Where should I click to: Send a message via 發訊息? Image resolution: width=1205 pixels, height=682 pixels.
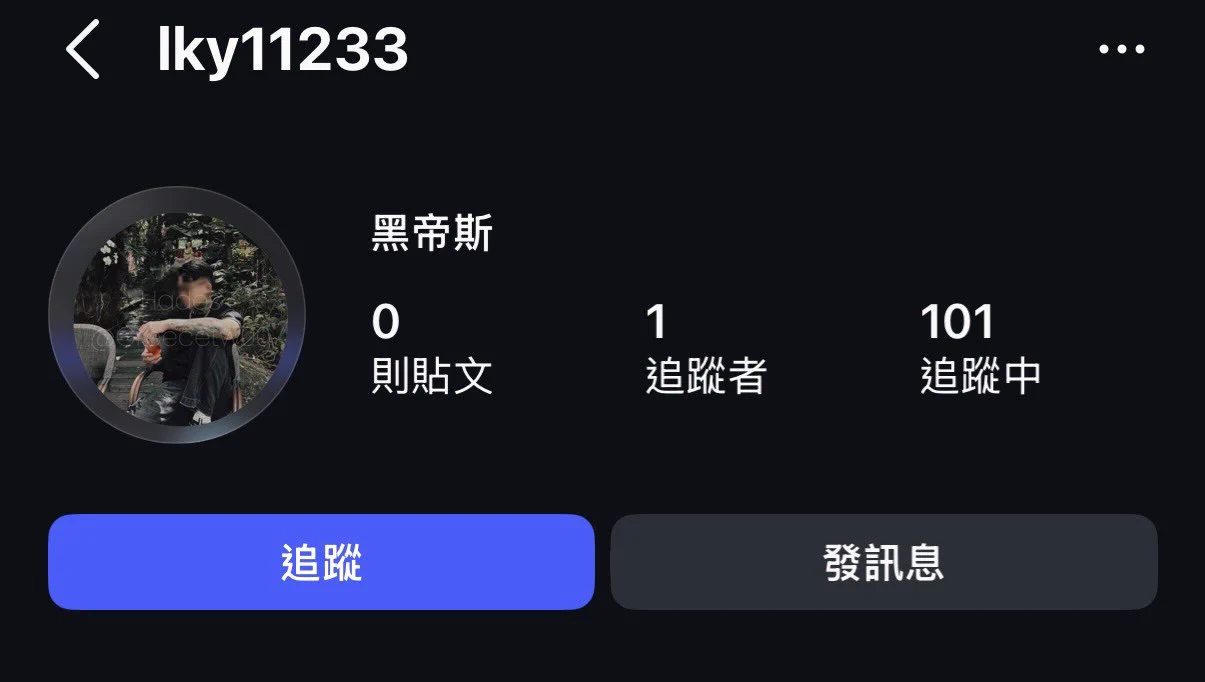click(884, 562)
